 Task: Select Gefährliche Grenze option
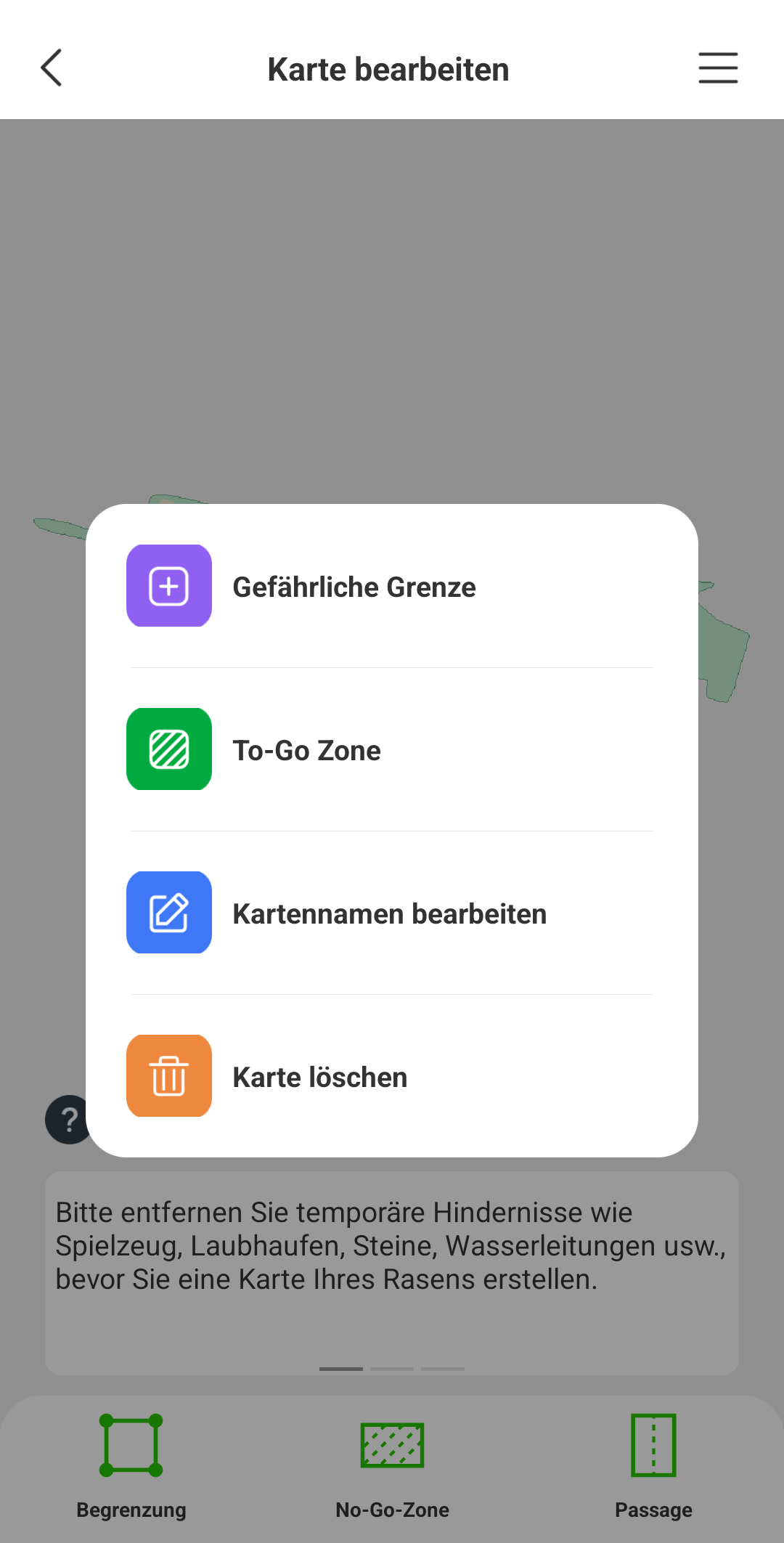(x=392, y=586)
